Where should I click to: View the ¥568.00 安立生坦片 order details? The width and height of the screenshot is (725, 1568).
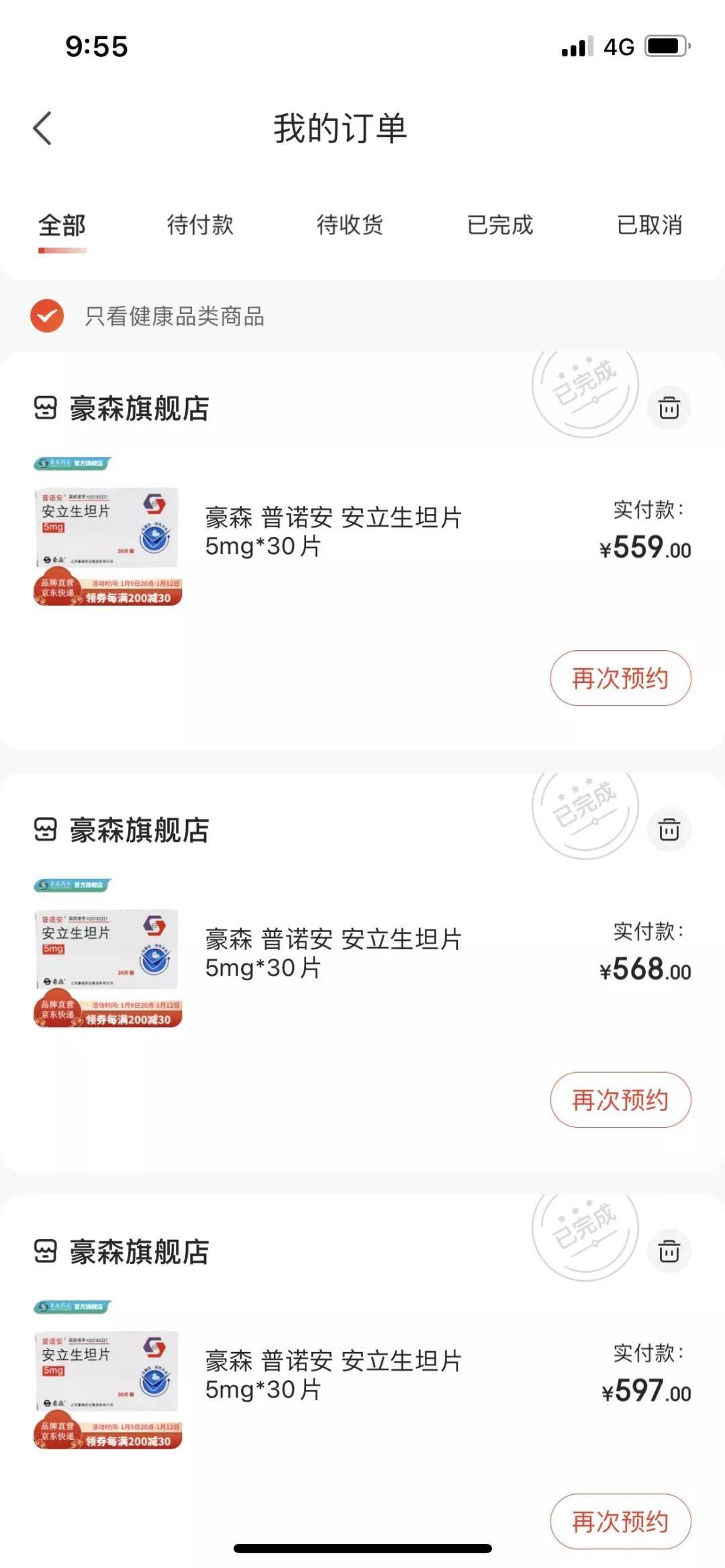tap(333, 953)
